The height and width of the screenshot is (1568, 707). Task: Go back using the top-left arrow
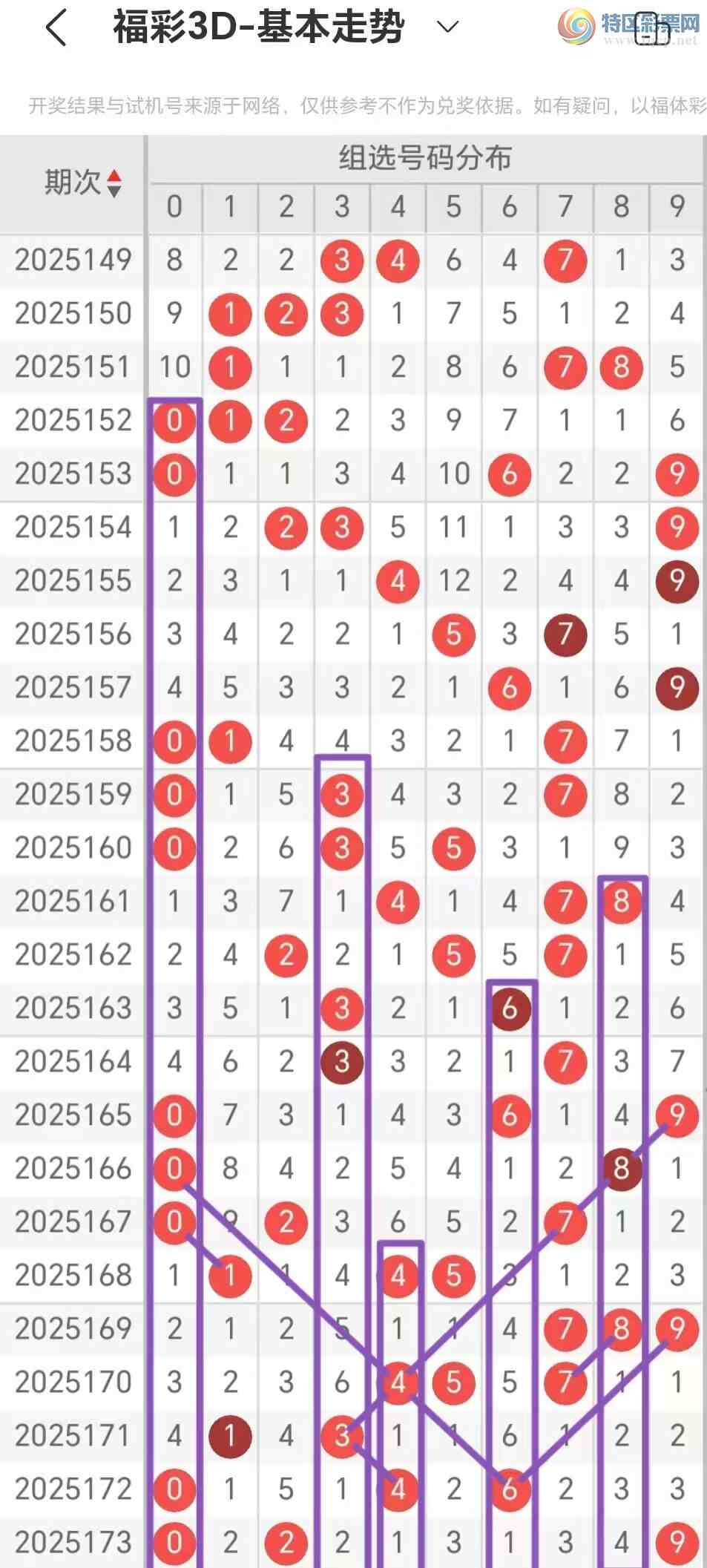pyautogui.click(x=56, y=28)
